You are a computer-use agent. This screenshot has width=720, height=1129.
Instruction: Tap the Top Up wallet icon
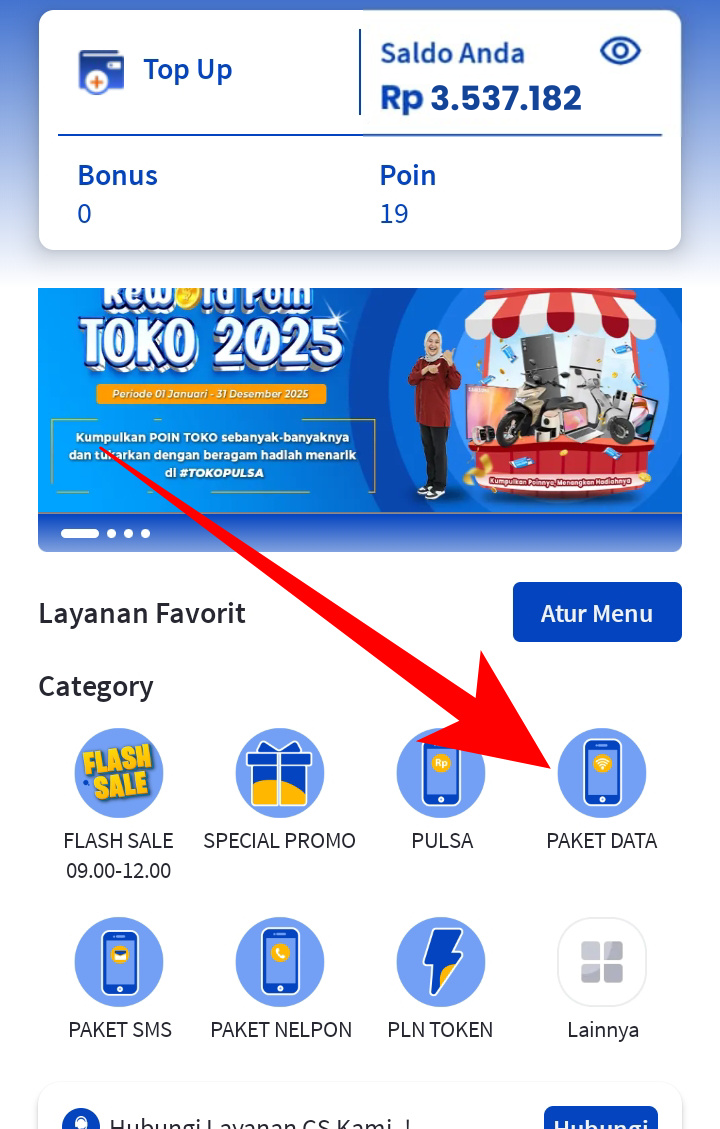coord(101,70)
